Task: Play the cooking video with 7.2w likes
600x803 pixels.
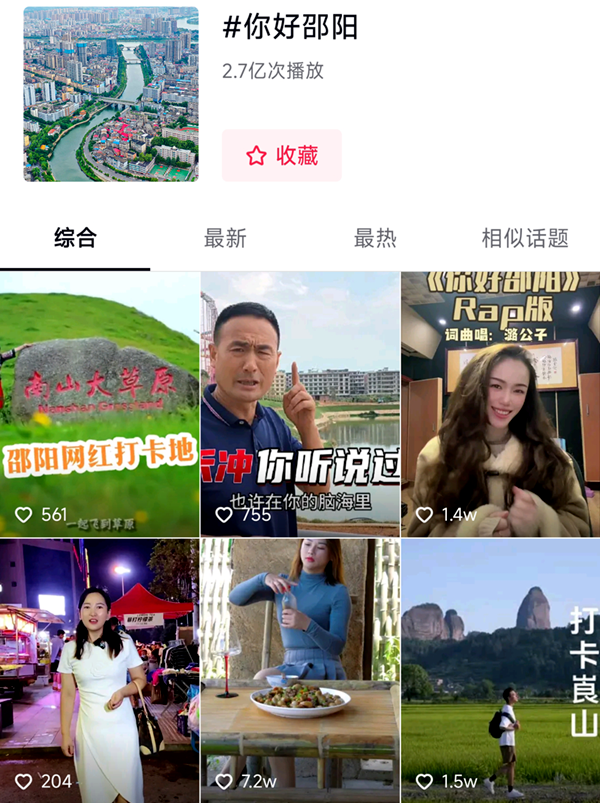Action: tap(300, 670)
